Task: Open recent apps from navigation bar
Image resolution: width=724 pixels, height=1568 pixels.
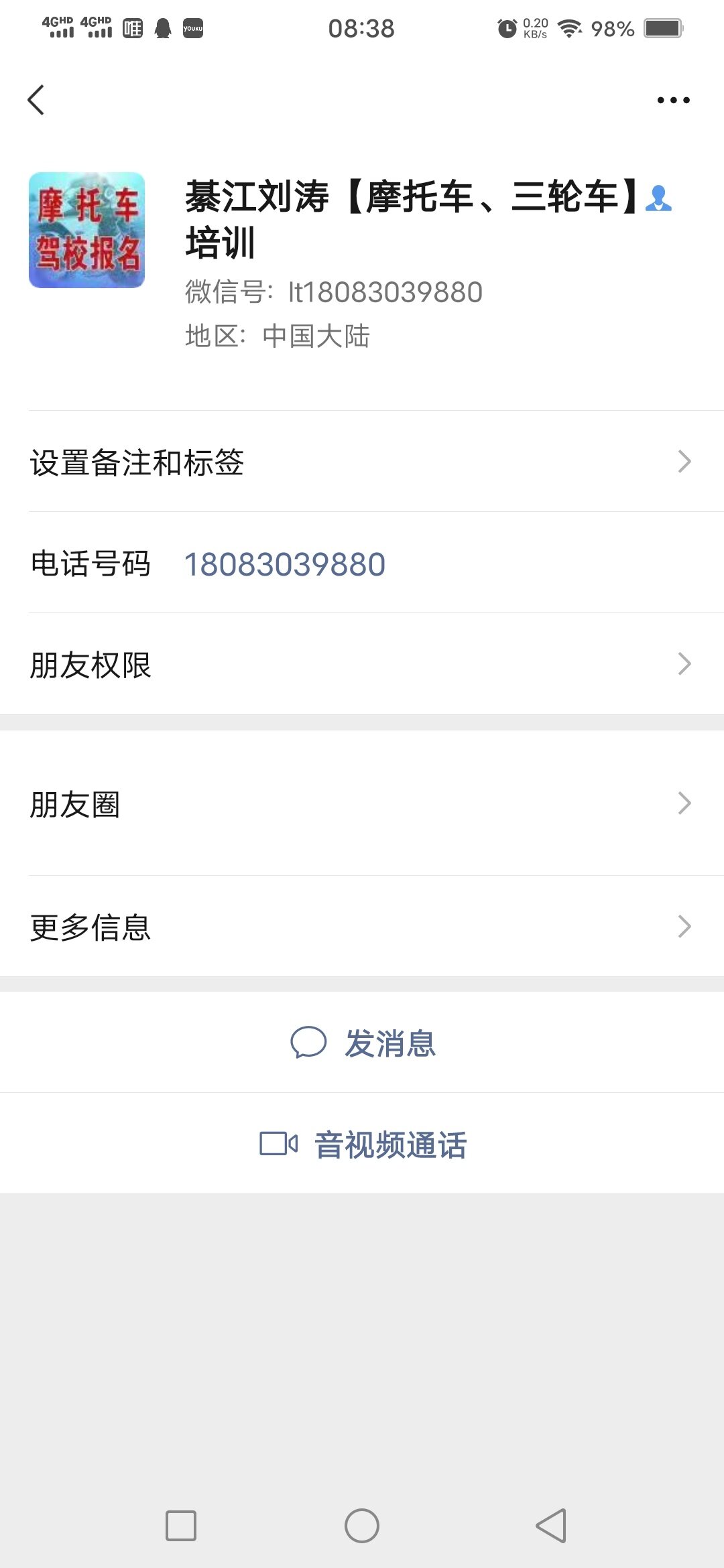Action: (x=181, y=1526)
